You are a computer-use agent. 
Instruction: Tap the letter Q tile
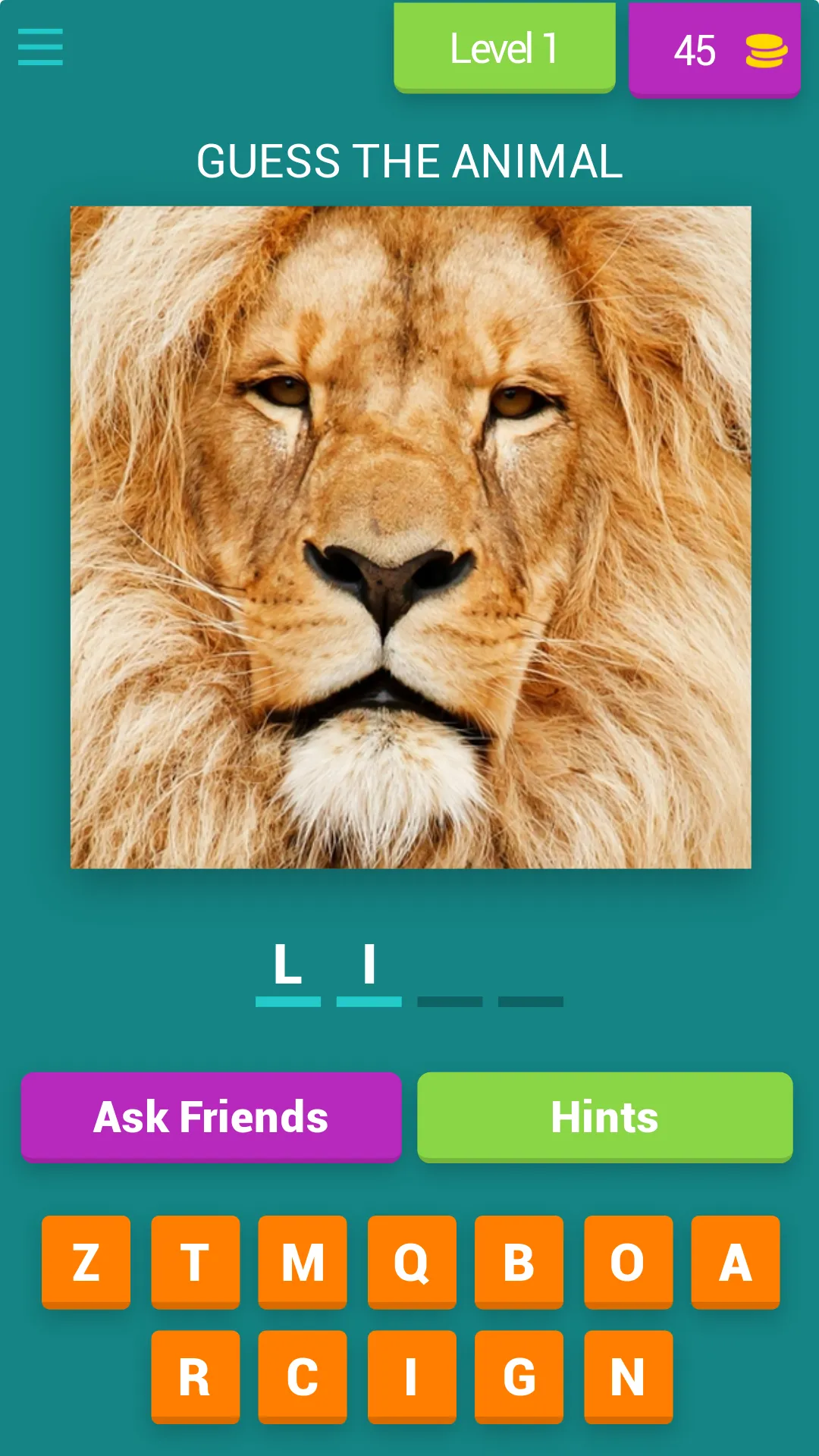click(x=412, y=1262)
